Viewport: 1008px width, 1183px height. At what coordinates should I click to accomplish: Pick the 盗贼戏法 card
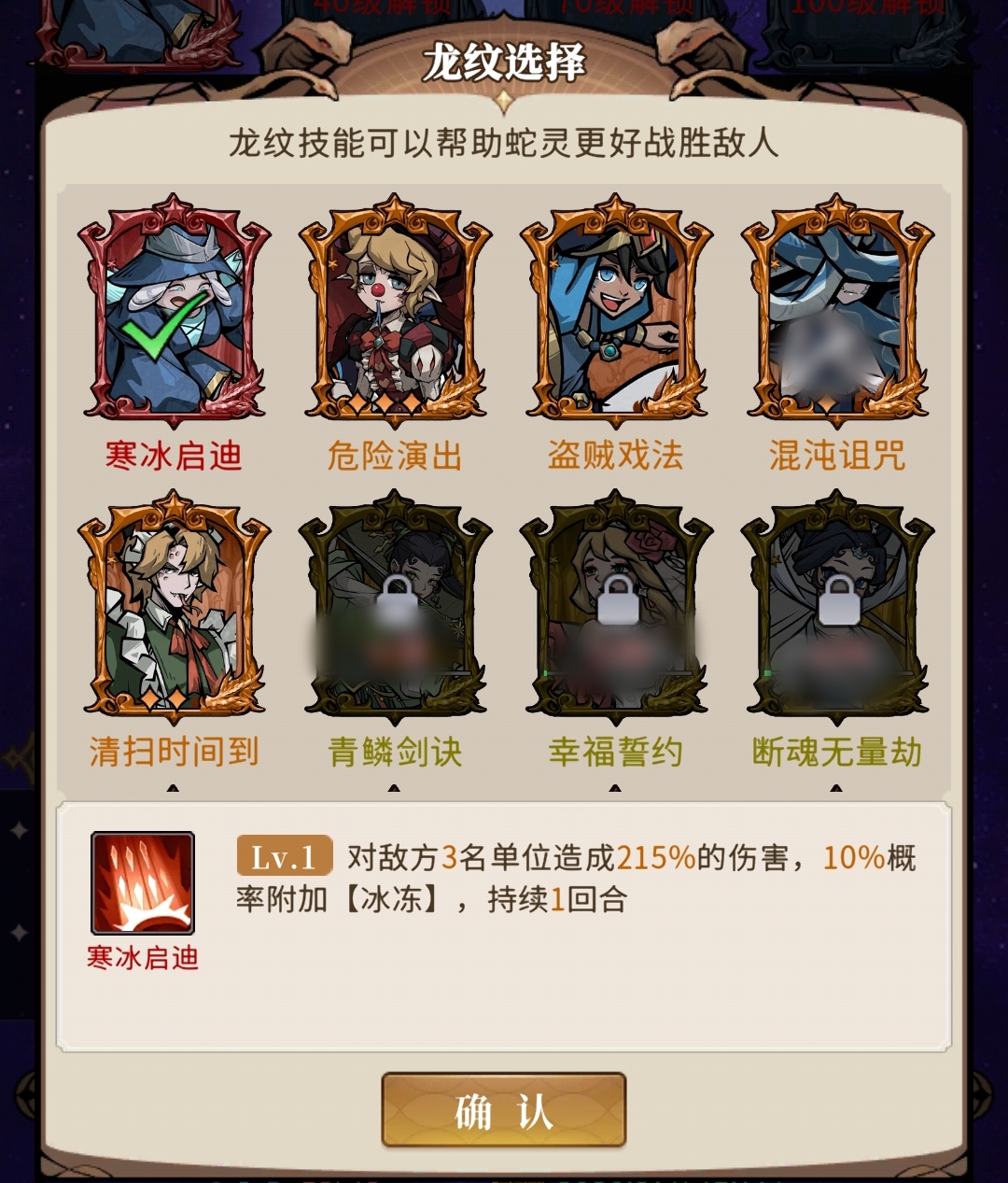(616, 313)
